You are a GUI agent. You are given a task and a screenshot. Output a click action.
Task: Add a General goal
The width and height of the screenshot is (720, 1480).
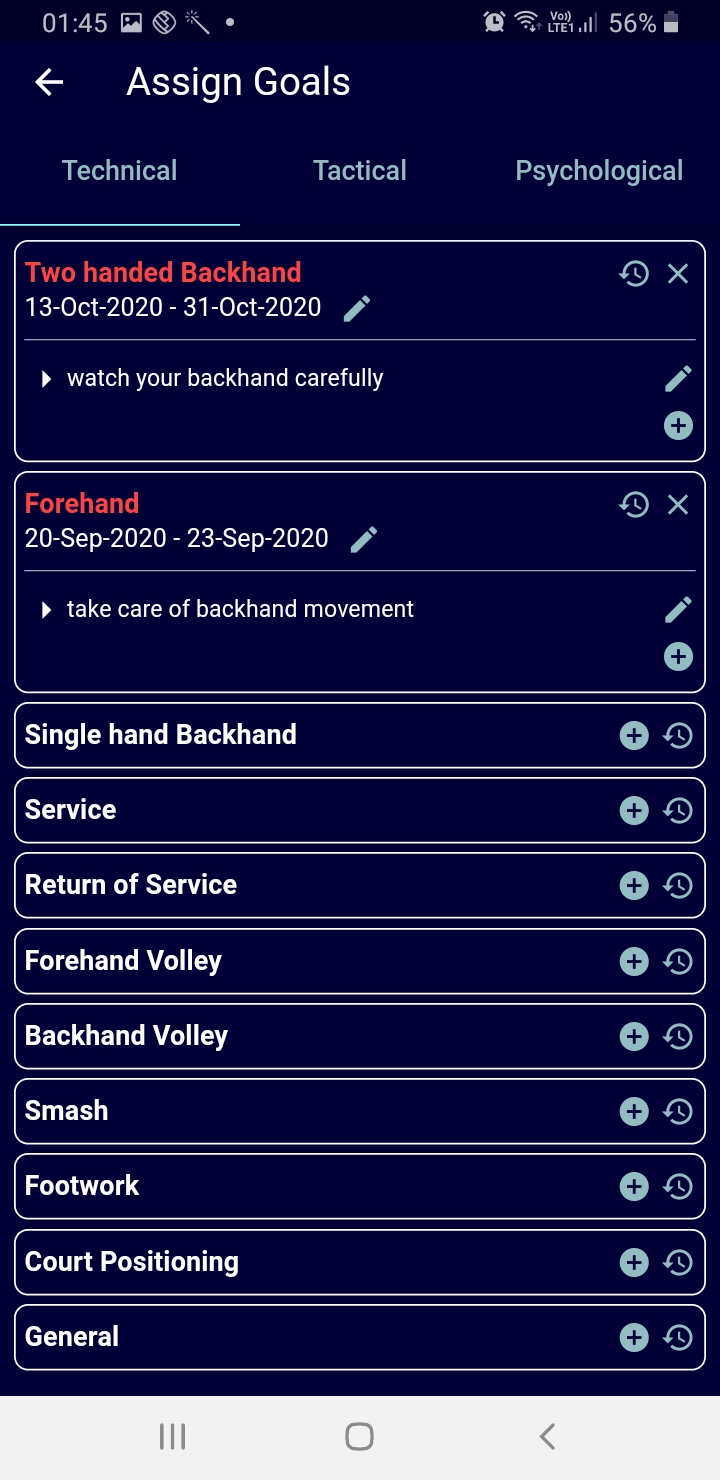[x=634, y=1338]
